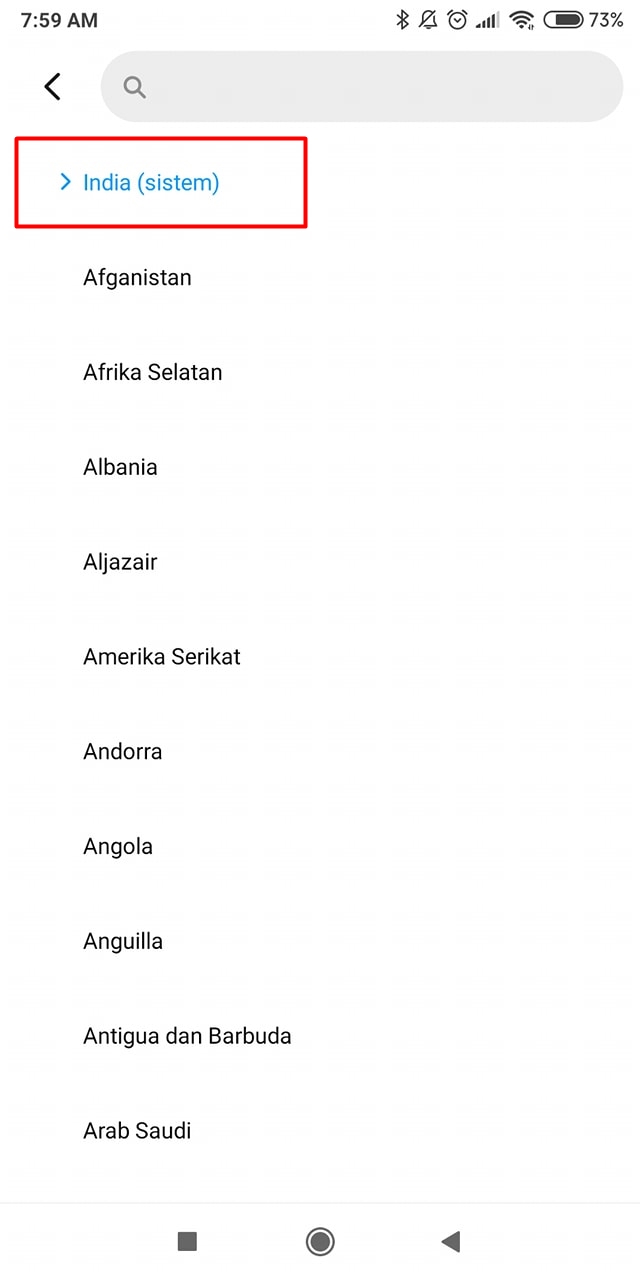
Task: Choose Amerika Serikat
Action: (162, 657)
